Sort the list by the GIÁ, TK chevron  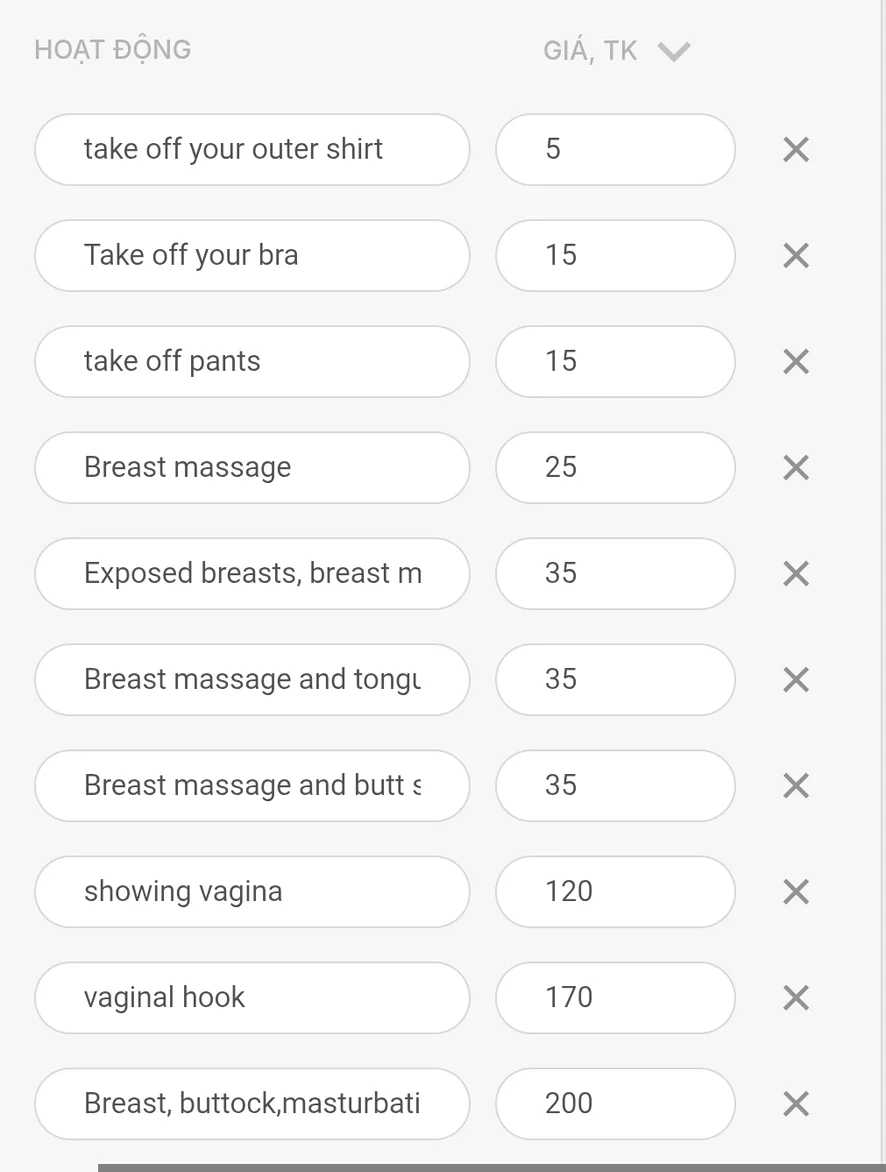(x=674, y=51)
